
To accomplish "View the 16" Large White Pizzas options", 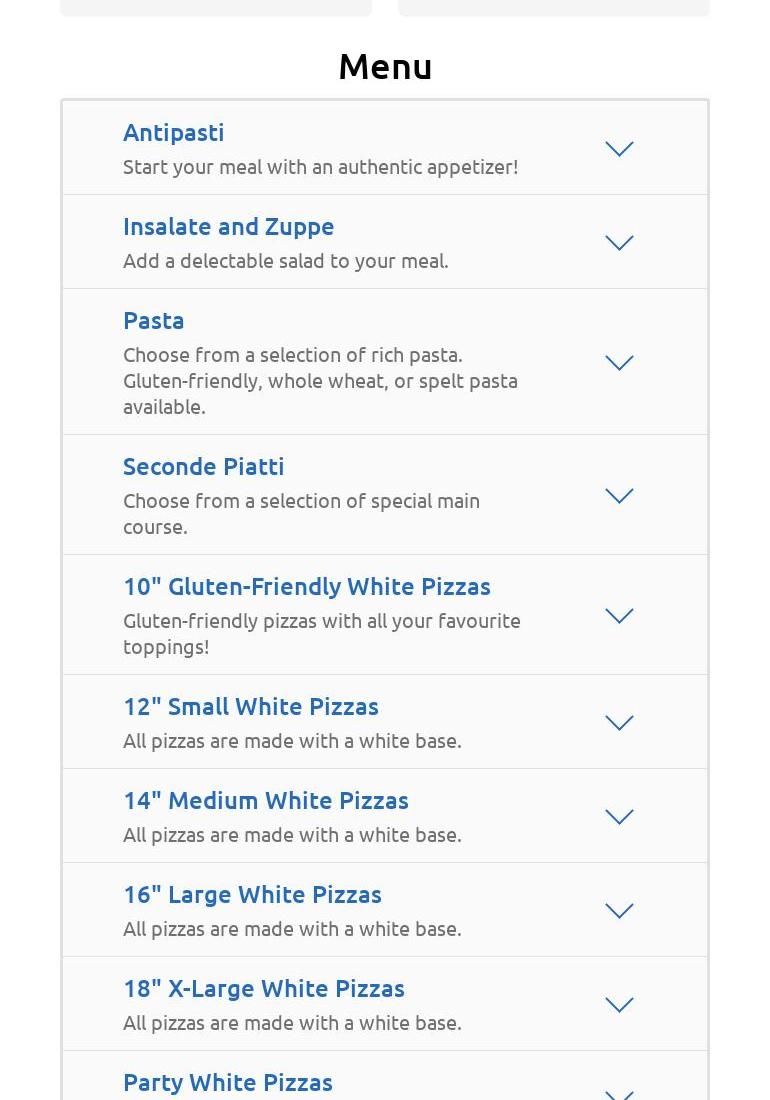I will (619, 911).
